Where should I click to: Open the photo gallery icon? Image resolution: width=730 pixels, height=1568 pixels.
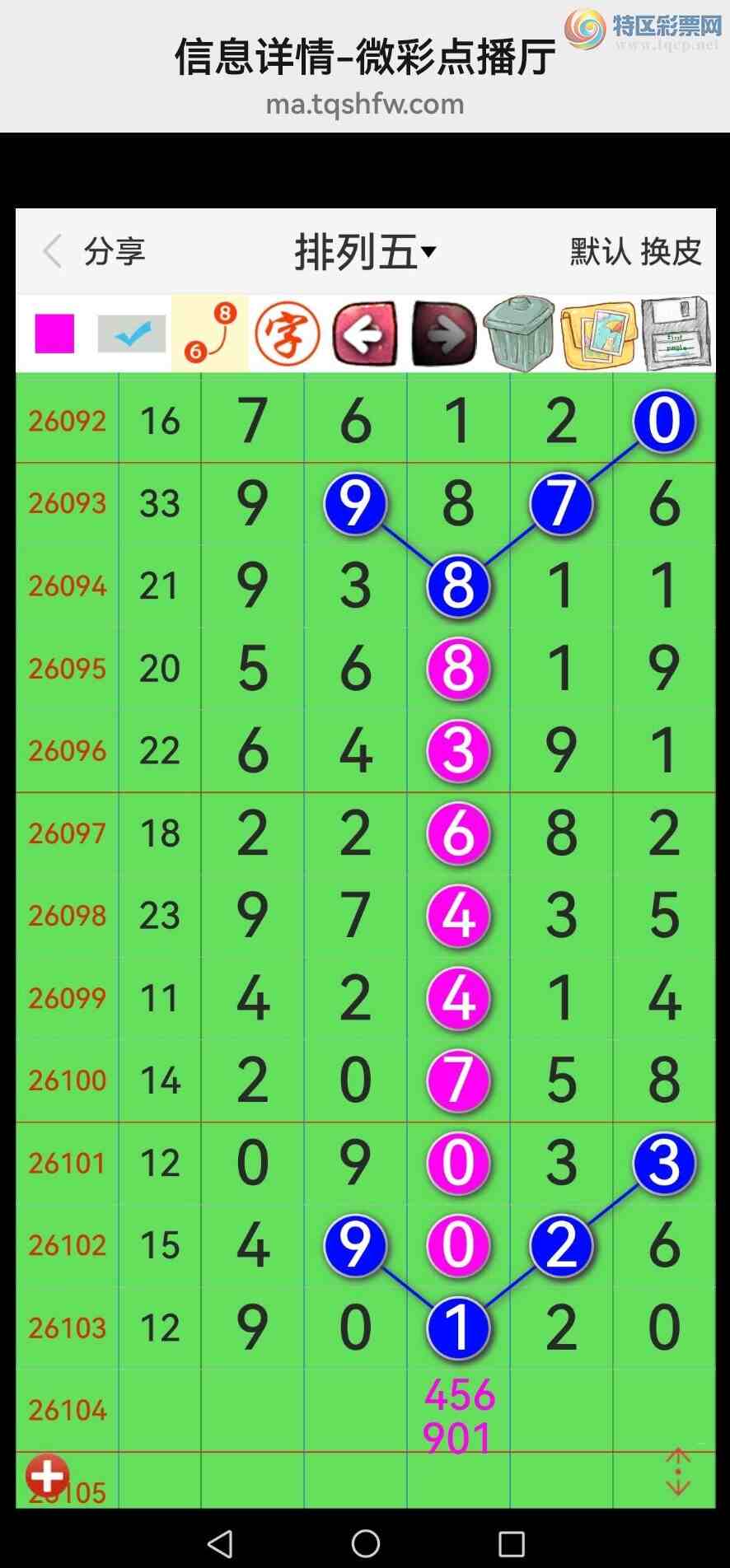[598, 334]
